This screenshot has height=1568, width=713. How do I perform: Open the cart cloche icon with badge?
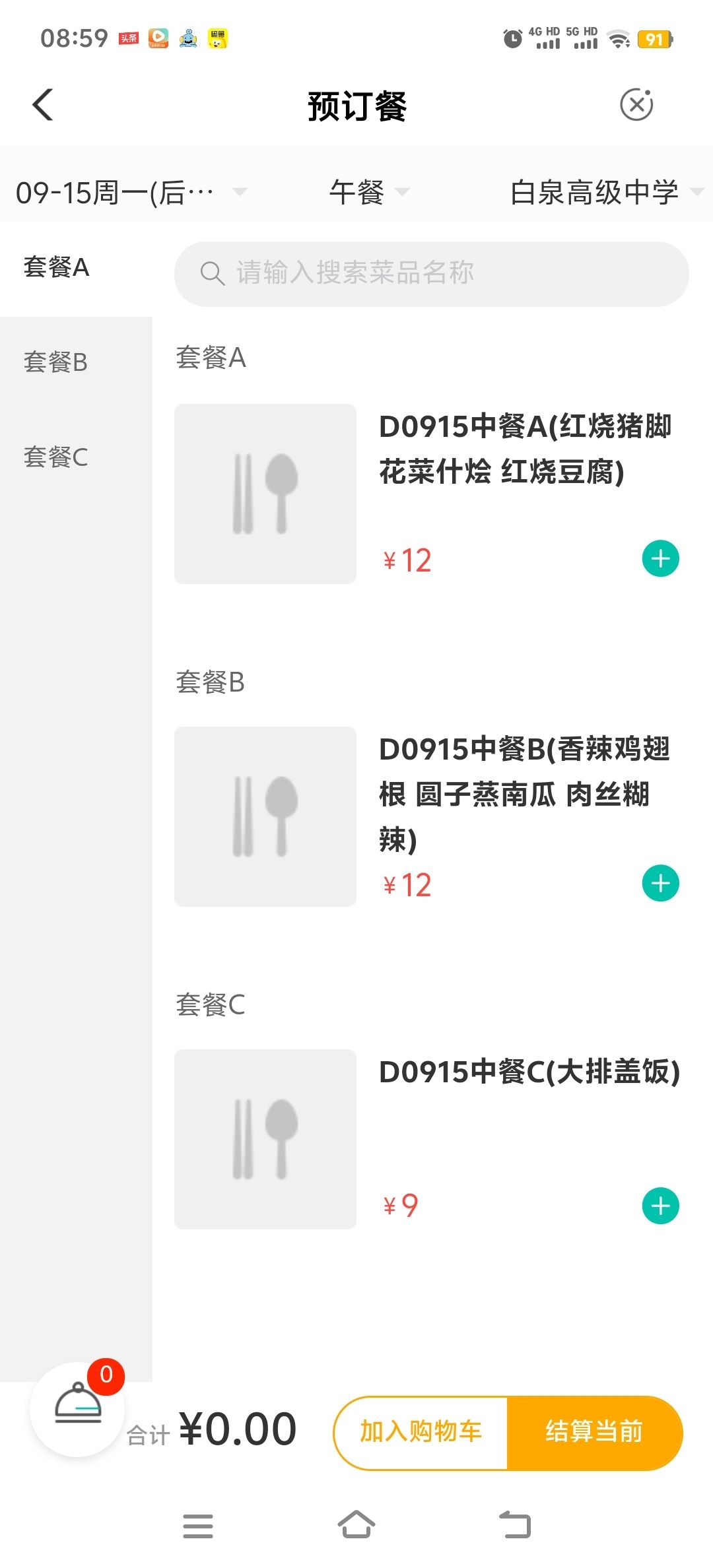pos(78,1408)
